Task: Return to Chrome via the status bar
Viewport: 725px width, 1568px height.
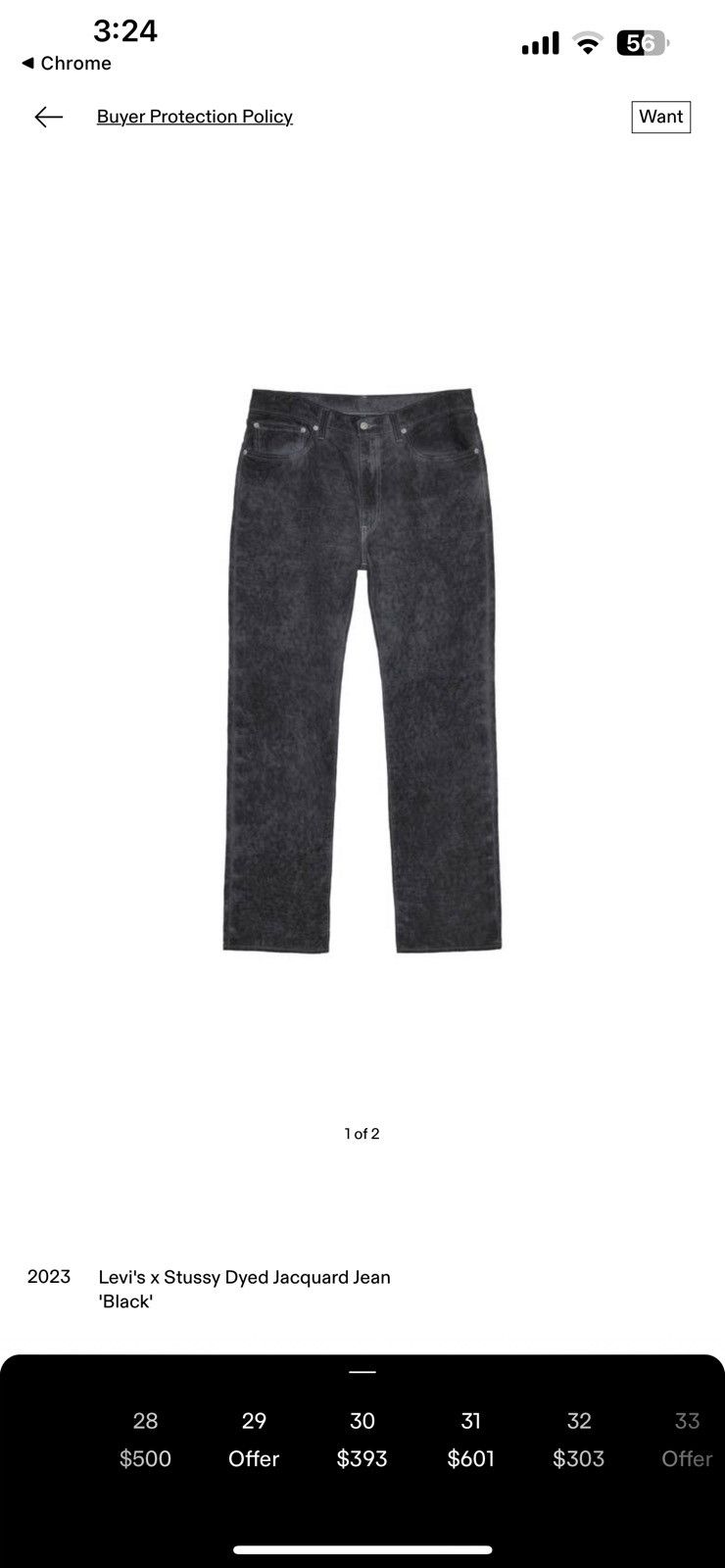Action: coord(67,64)
